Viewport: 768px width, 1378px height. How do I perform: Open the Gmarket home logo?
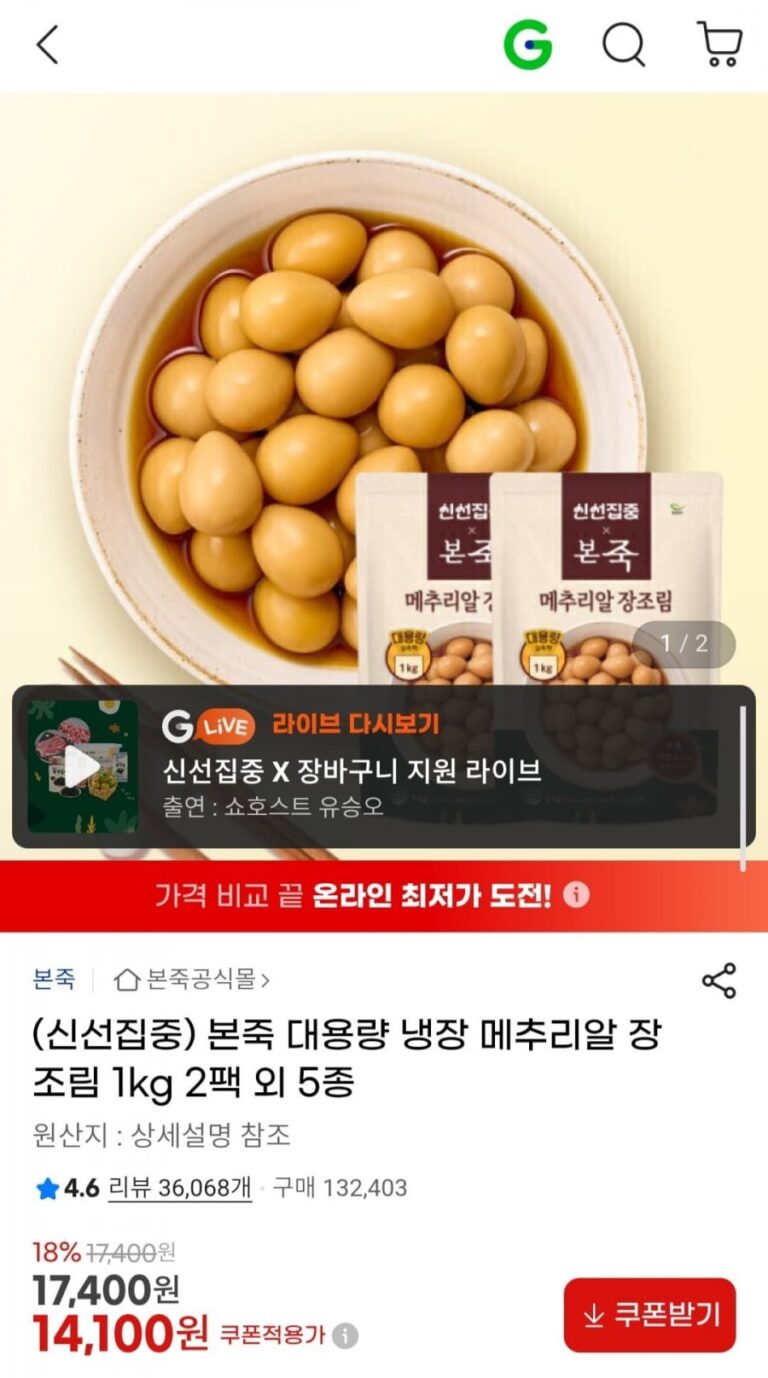(527, 45)
